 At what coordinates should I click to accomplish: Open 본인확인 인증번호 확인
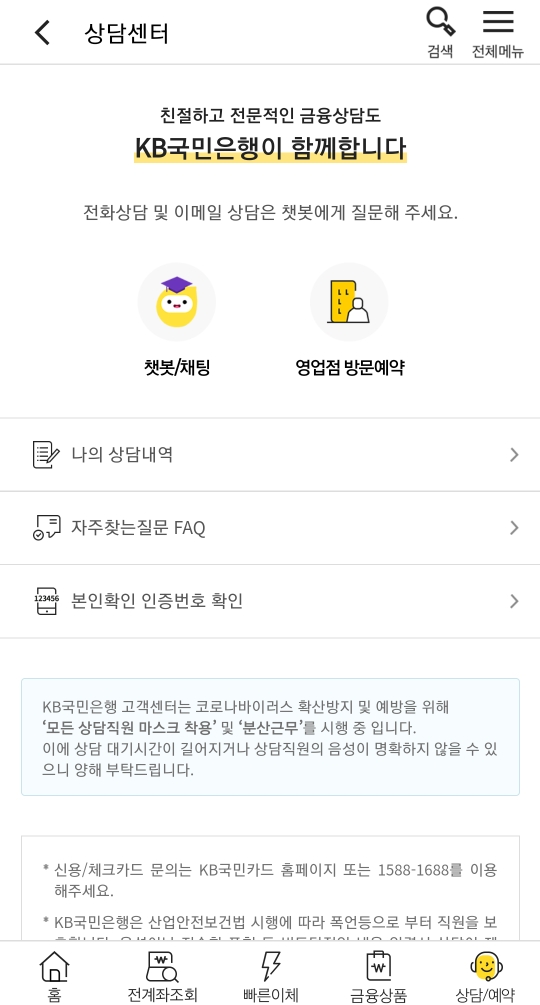(x=270, y=601)
